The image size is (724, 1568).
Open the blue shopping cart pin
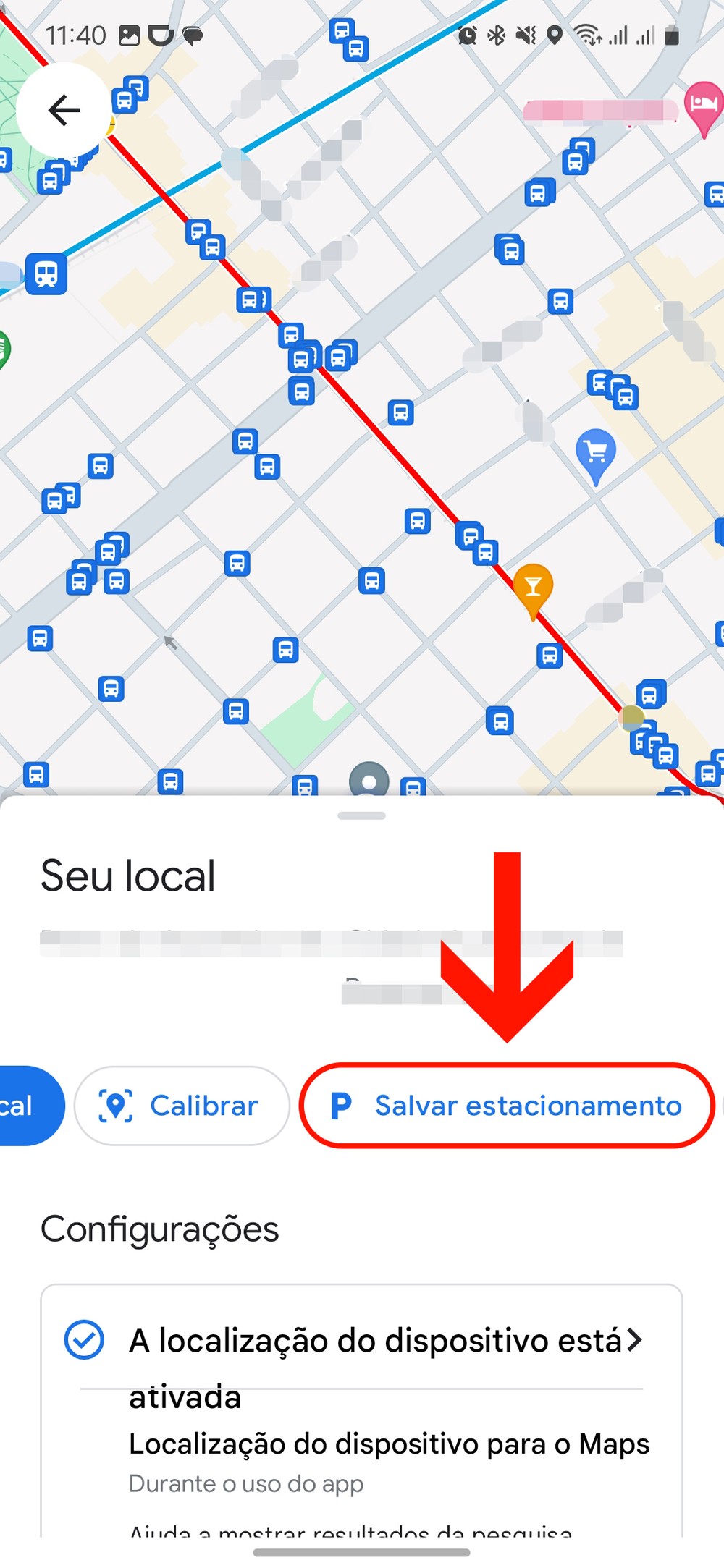[x=596, y=453]
